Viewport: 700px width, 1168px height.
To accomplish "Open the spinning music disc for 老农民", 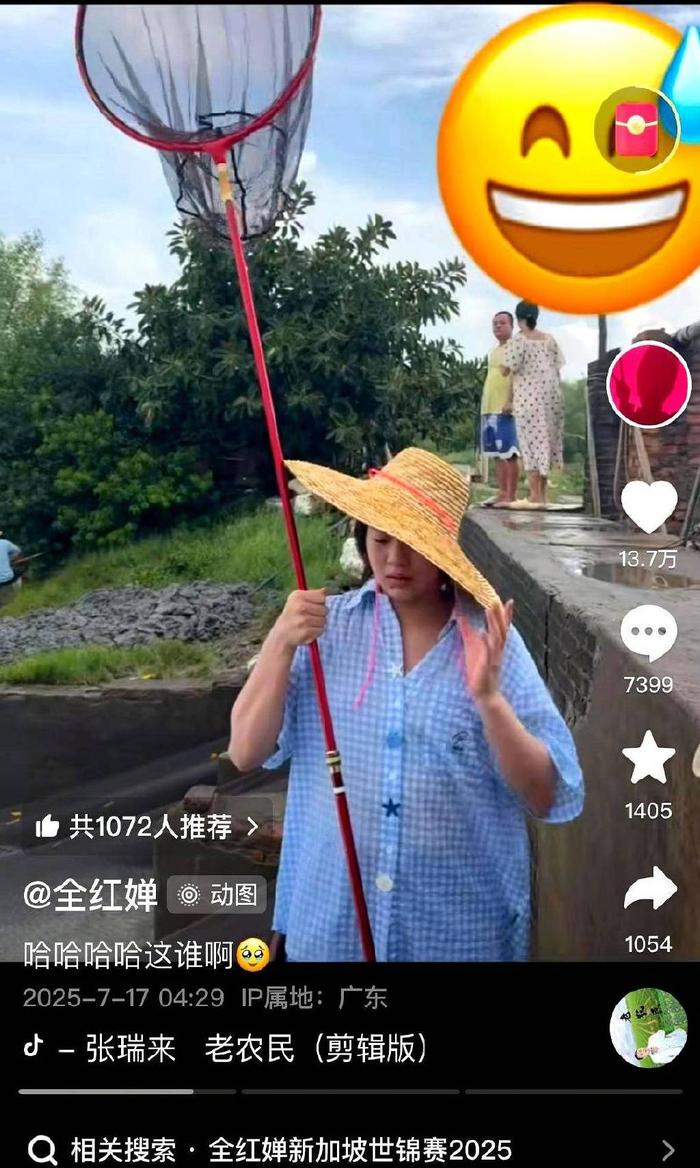I will pyautogui.click(x=648, y=1029).
